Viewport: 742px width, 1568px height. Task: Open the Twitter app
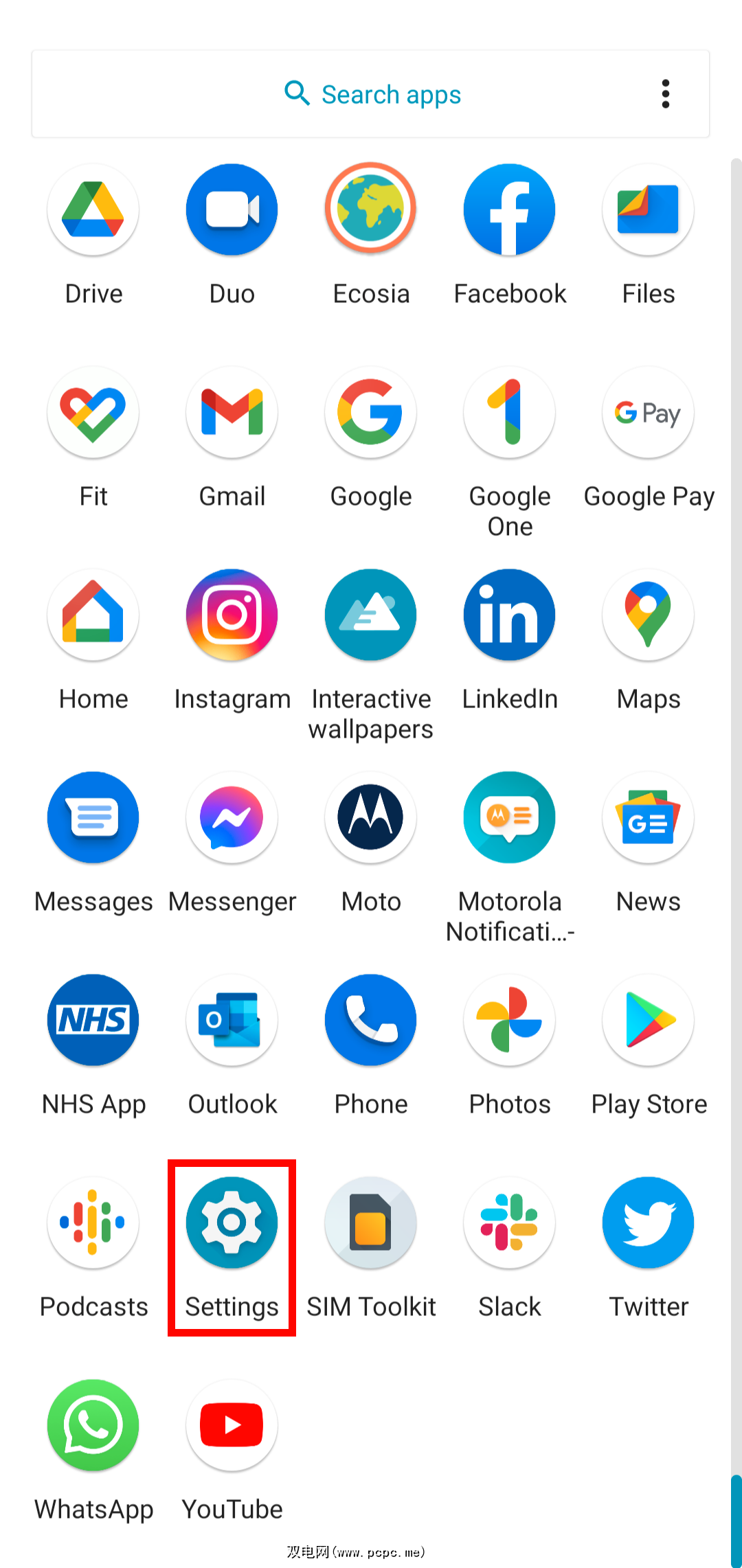[x=649, y=1223]
